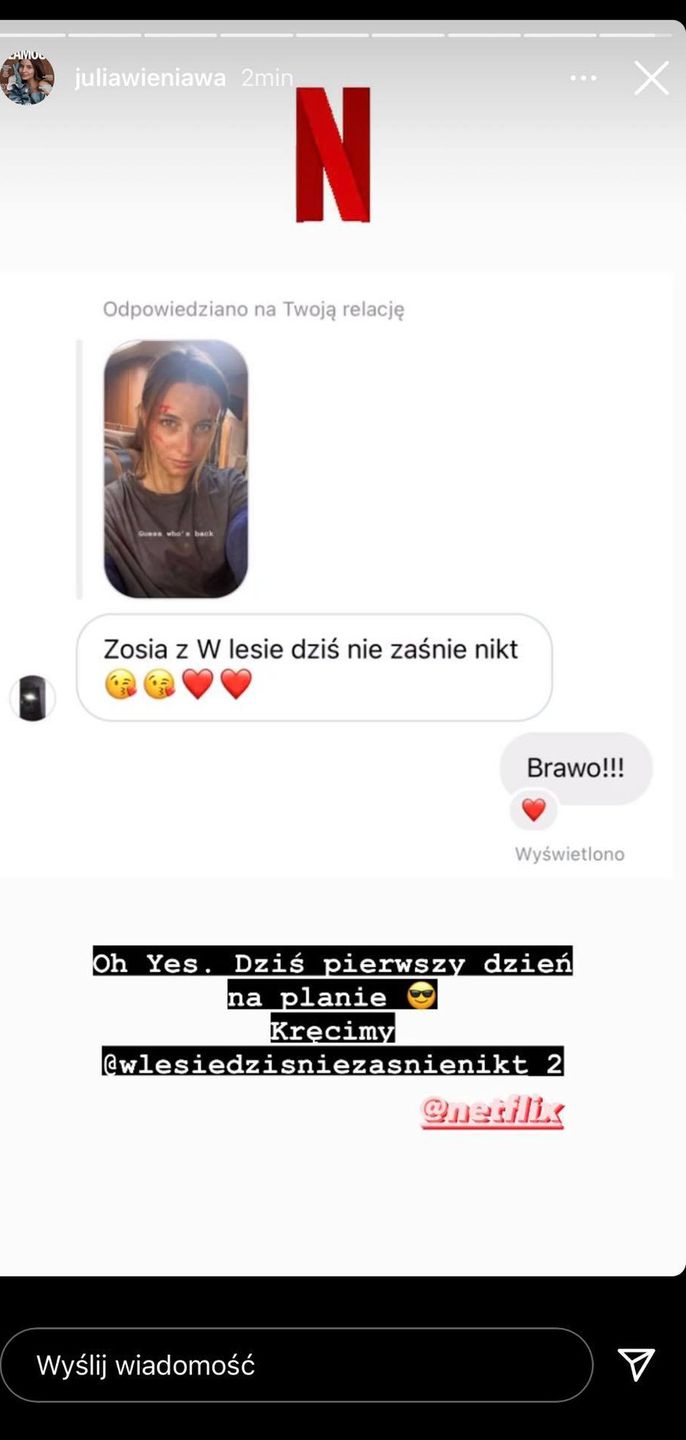
Task: Open the story options menu
Action: pyautogui.click(x=583, y=77)
